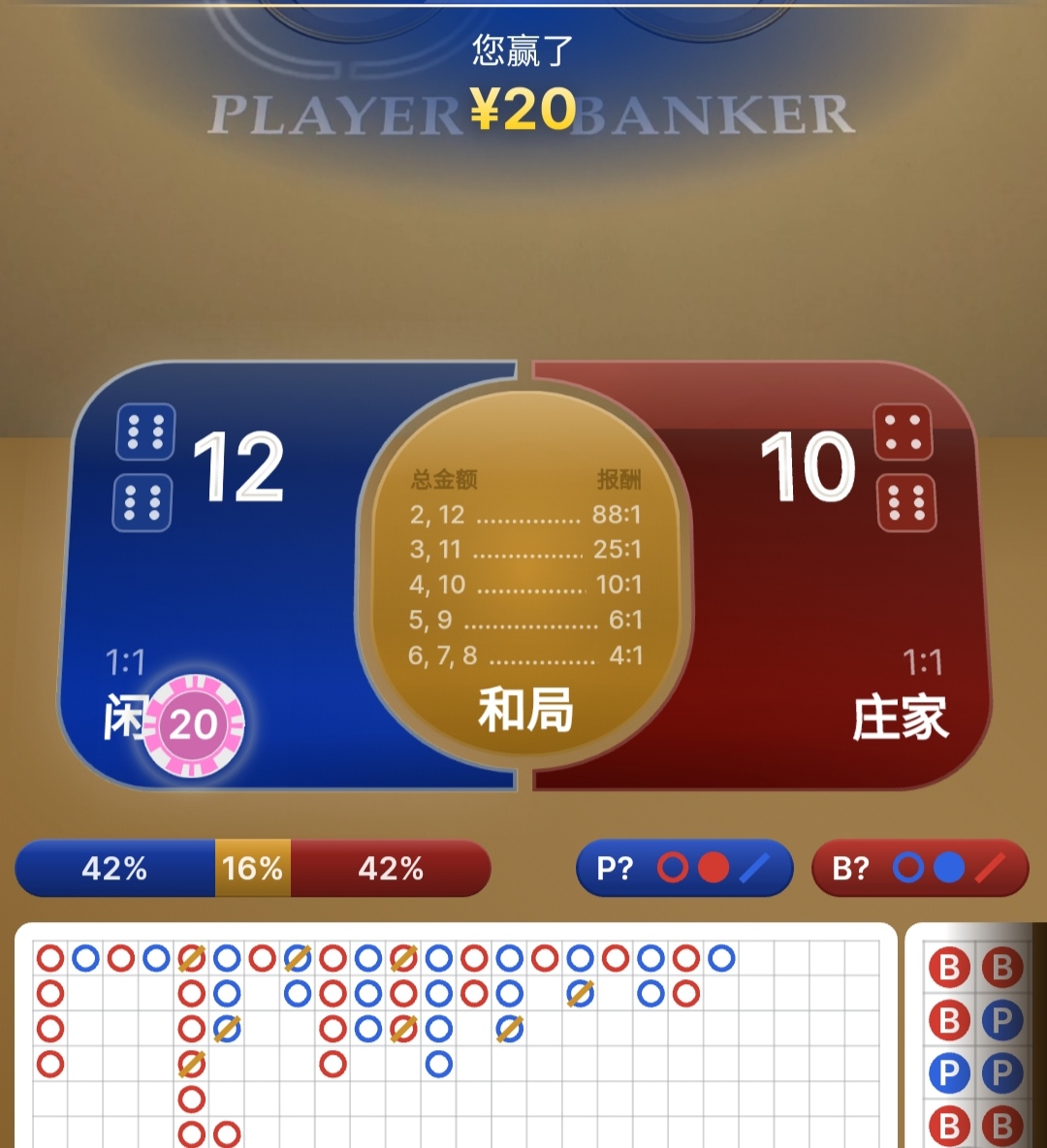Open the big road scoreboard grid
The width and height of the screenshot is (1047, 1148).
coord(456,1037)
